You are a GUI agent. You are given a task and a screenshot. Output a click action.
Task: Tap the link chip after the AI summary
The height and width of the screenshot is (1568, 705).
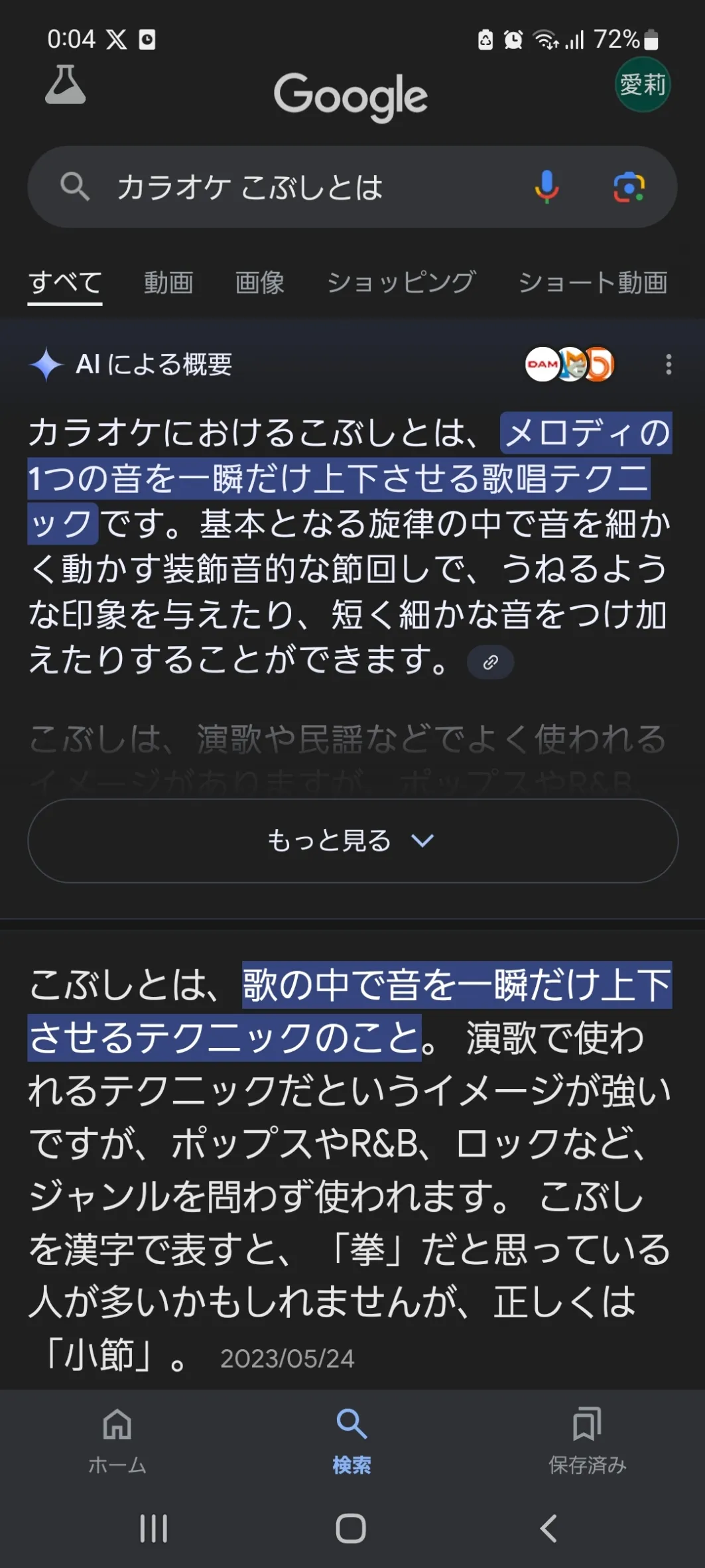point(490,662)
